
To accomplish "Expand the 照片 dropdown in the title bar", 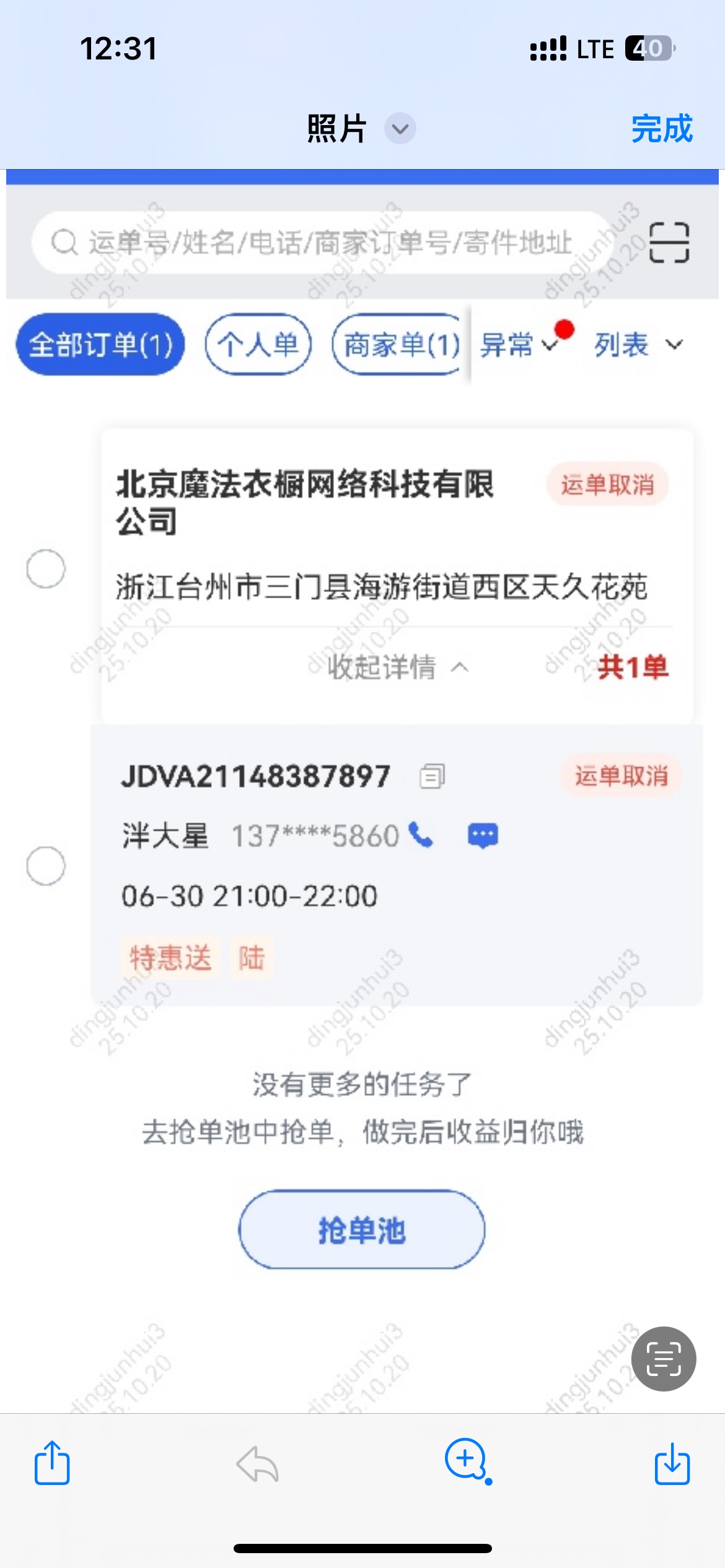I will point(400,129).
